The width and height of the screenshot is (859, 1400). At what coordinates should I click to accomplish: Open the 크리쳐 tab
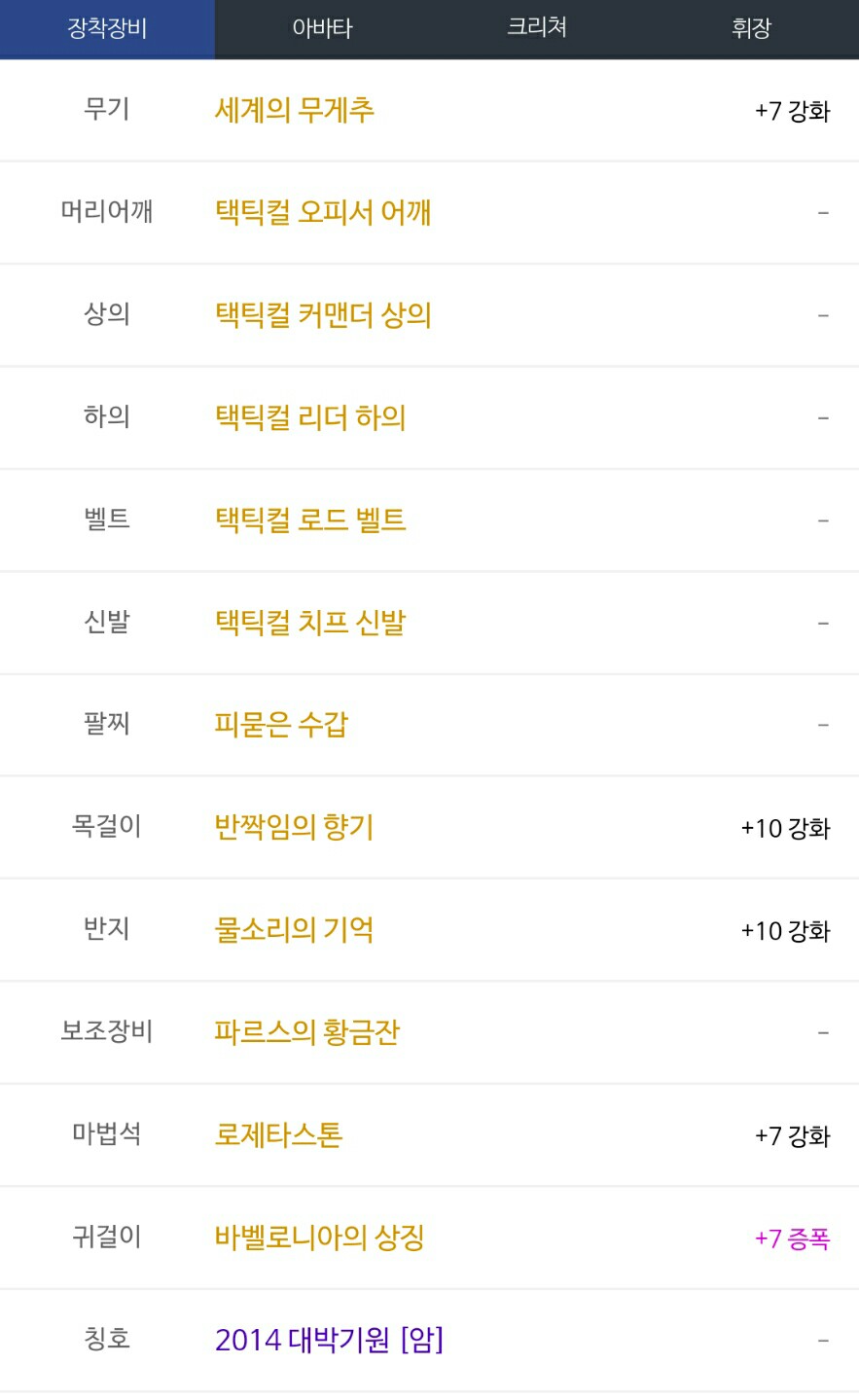point(537,28)
